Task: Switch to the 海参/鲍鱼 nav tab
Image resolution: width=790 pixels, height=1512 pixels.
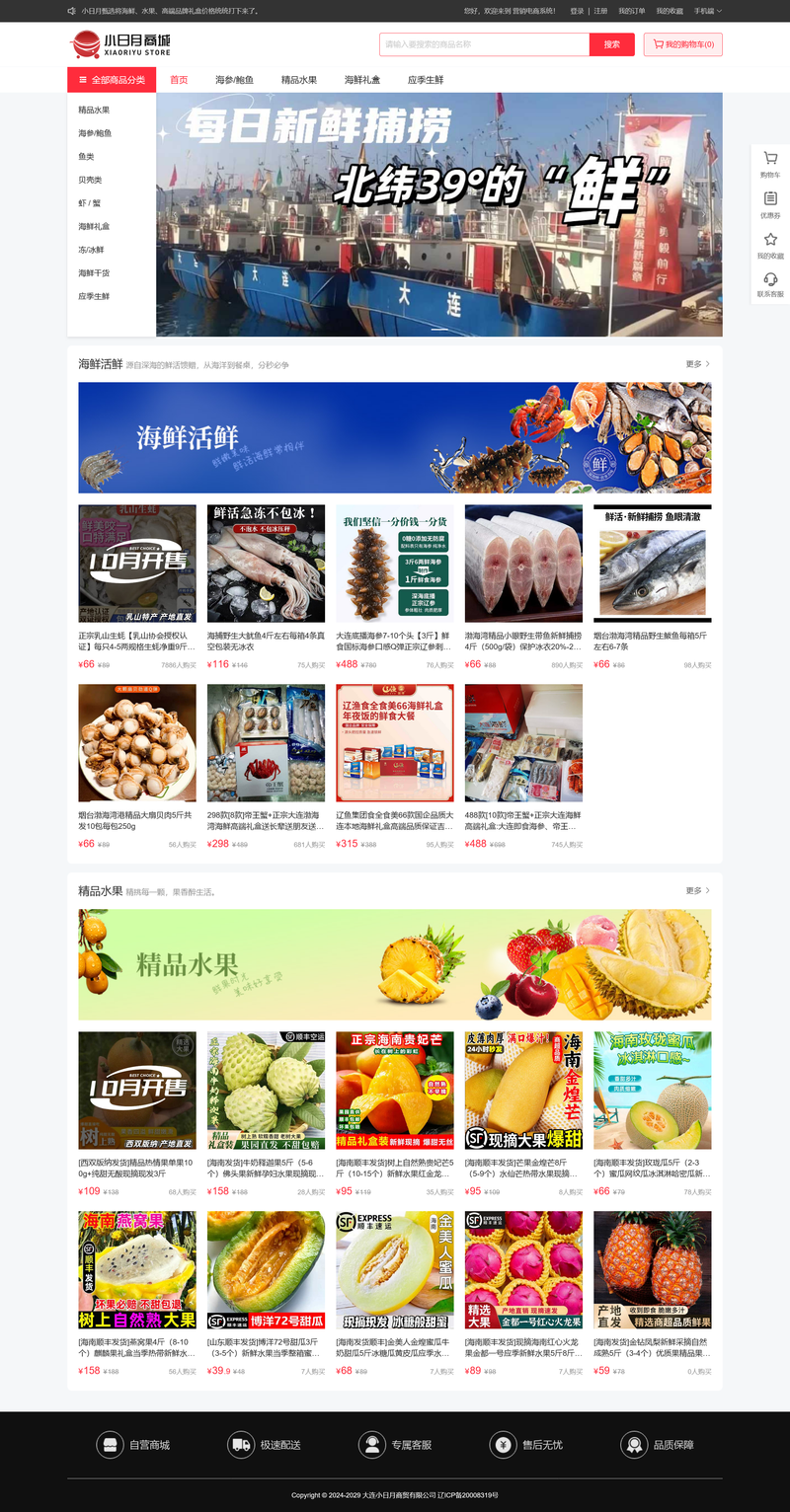Action: coord(235,80)
